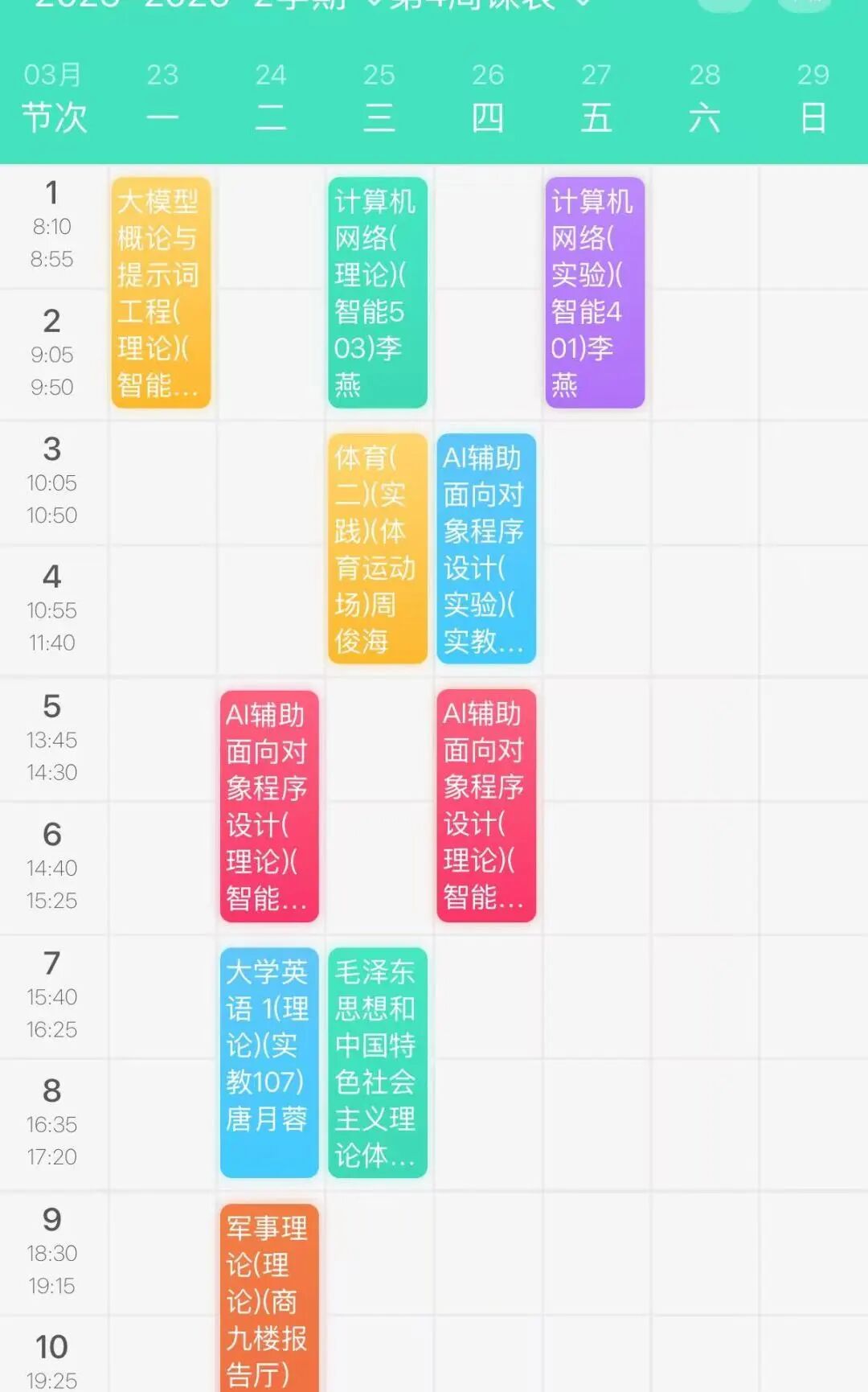Screen dimensions: 868x1392
Task: Open the blue AI辅助面向对象程序设计(实验) card
Action: [485, 548]
